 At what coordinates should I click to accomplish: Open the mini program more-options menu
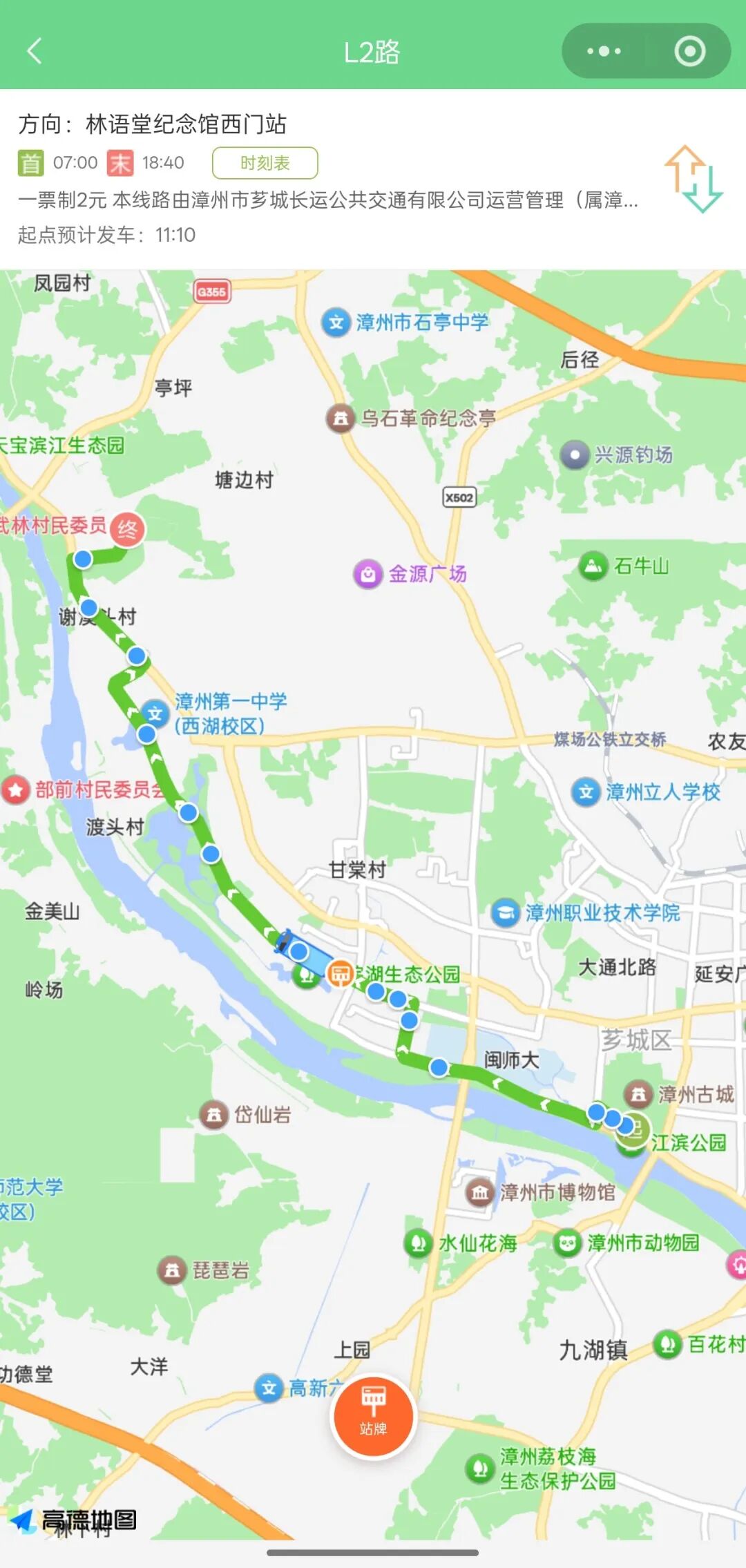(604, 51)
